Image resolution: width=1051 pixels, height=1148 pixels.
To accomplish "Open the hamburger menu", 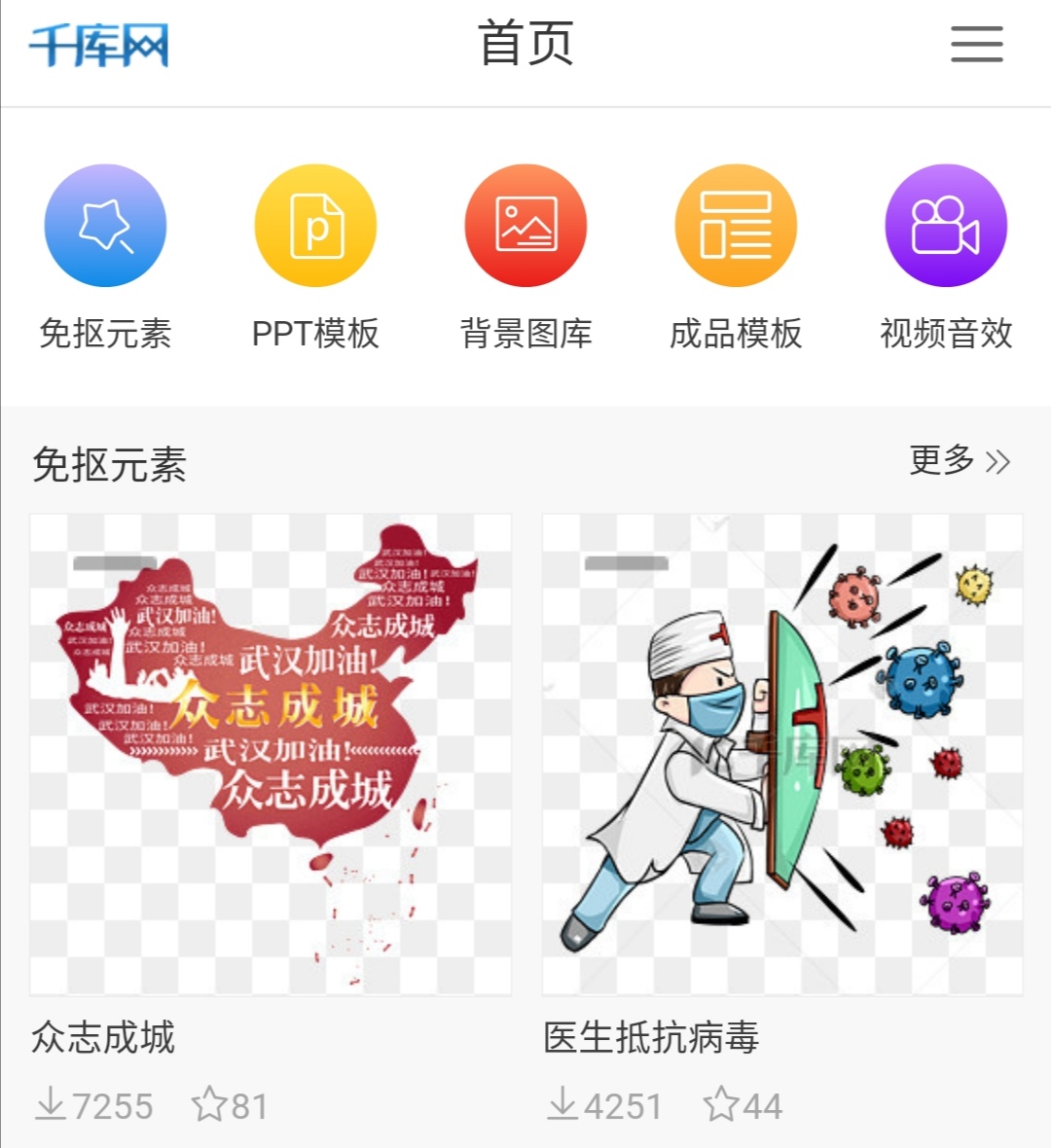I will (x=977, y=45).
